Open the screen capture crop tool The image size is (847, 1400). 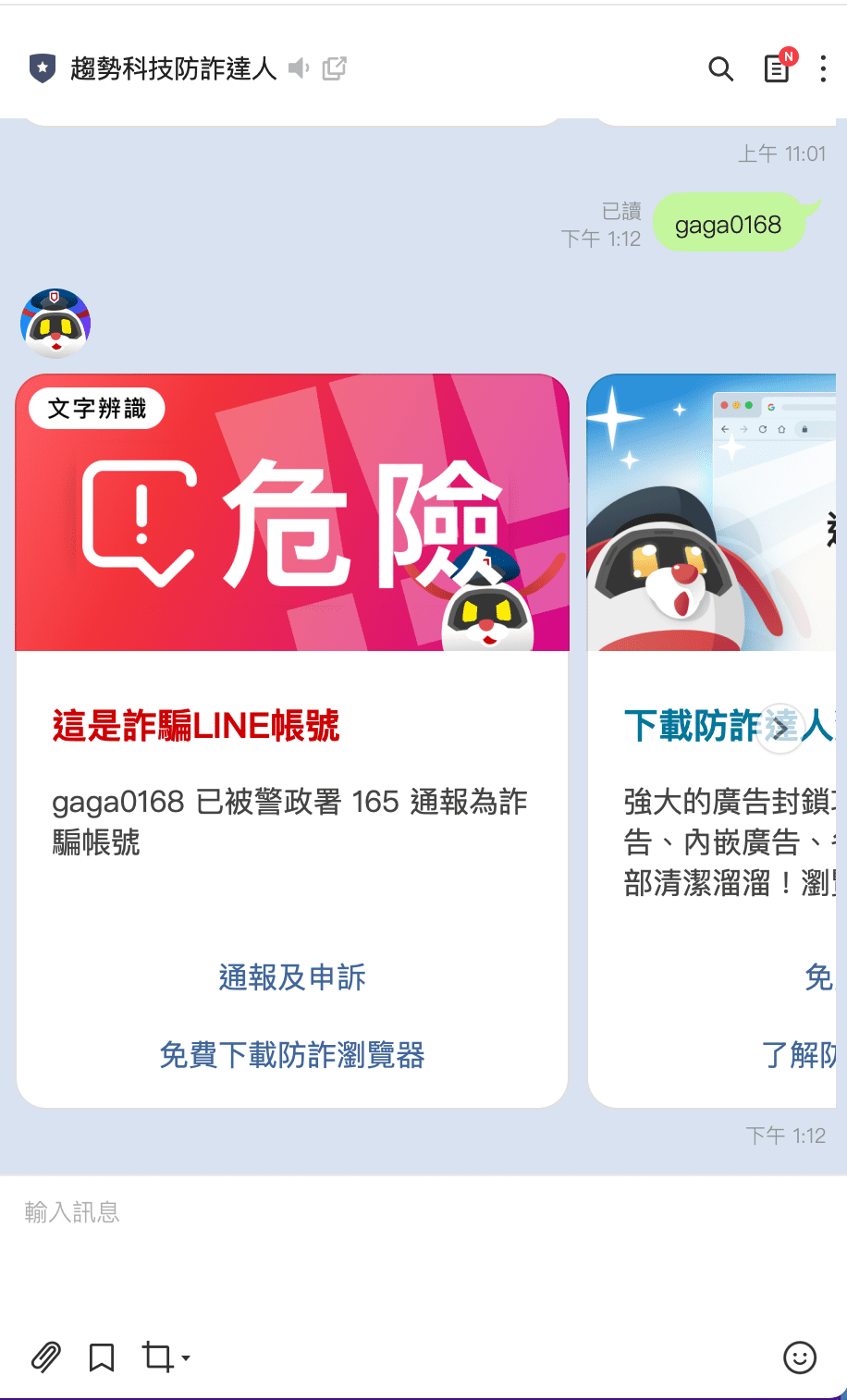tap(159, 1357)
